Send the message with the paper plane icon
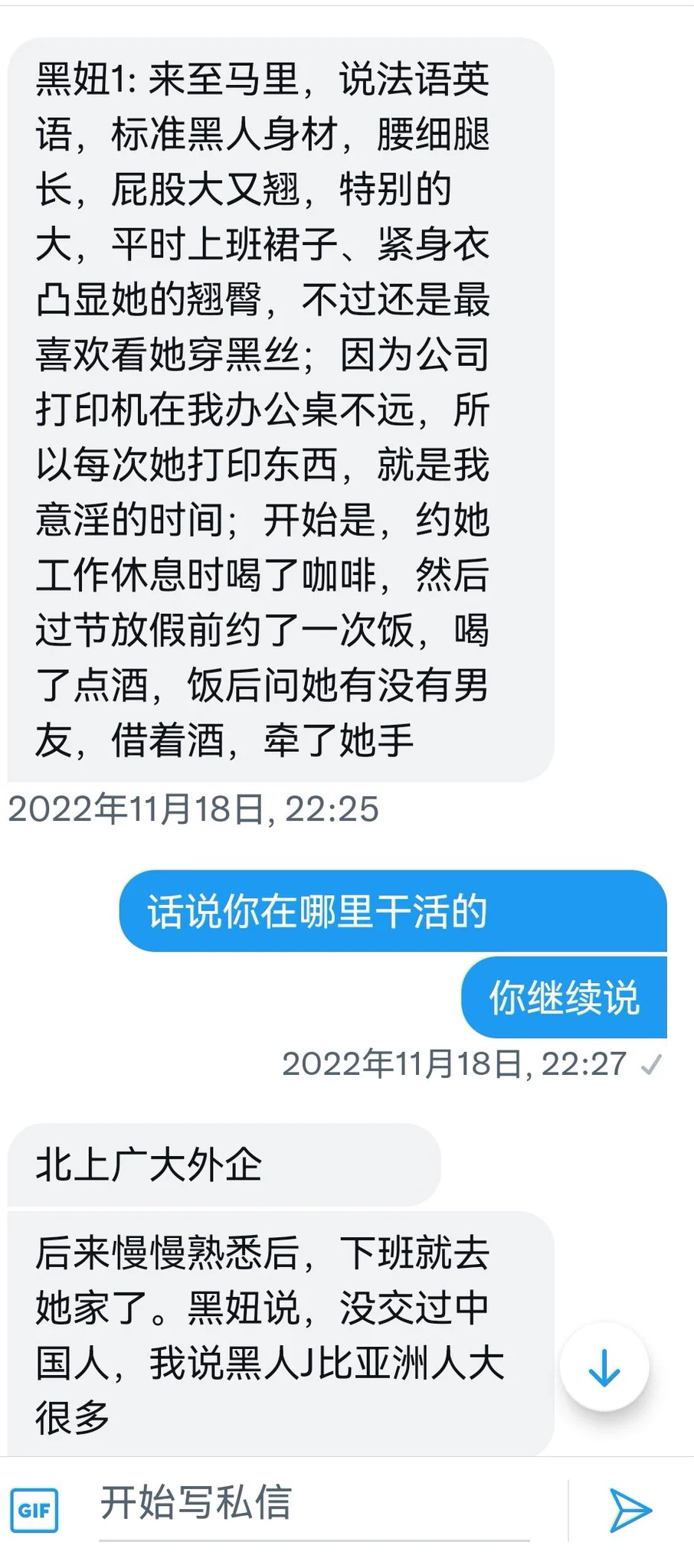This screenshot has height=1568, width=694. point(630,1510)
